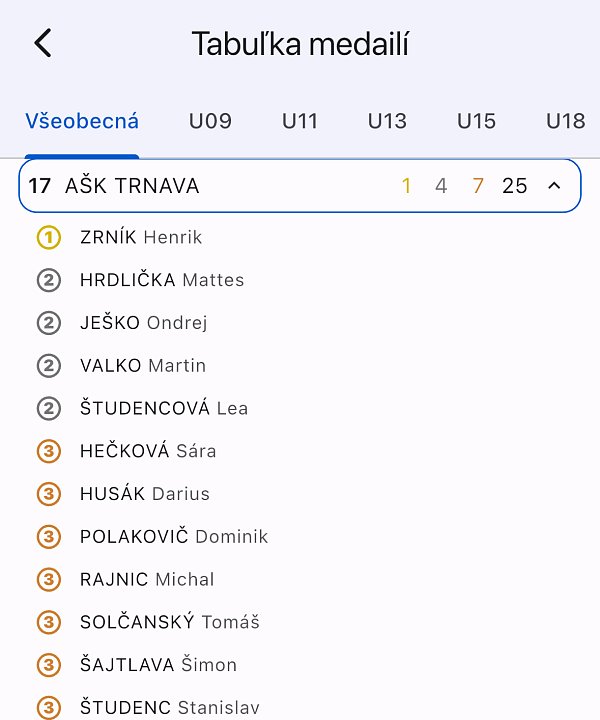
Task: Collapse the AŠK TRNAVA medal row
Action: (555, 186)
